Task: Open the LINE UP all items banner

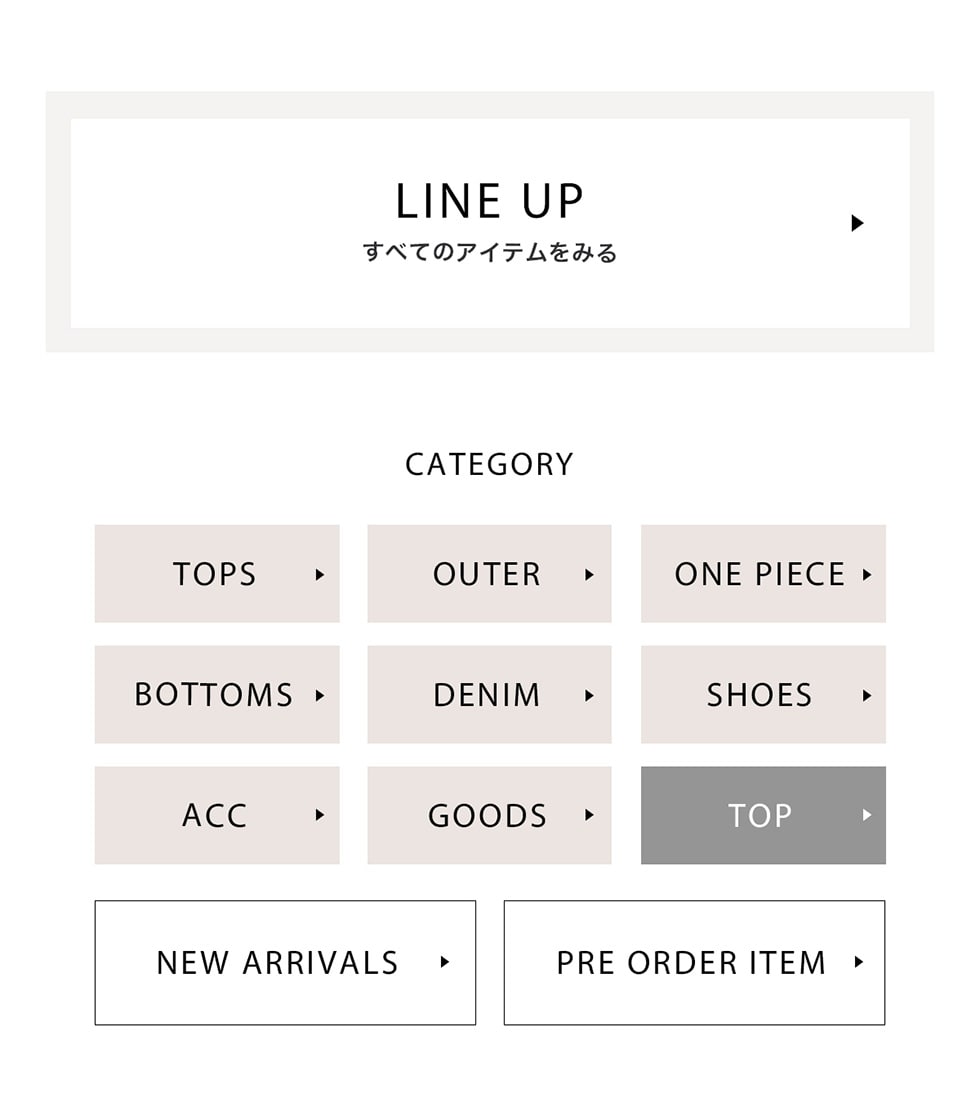Action: point(490,223)
